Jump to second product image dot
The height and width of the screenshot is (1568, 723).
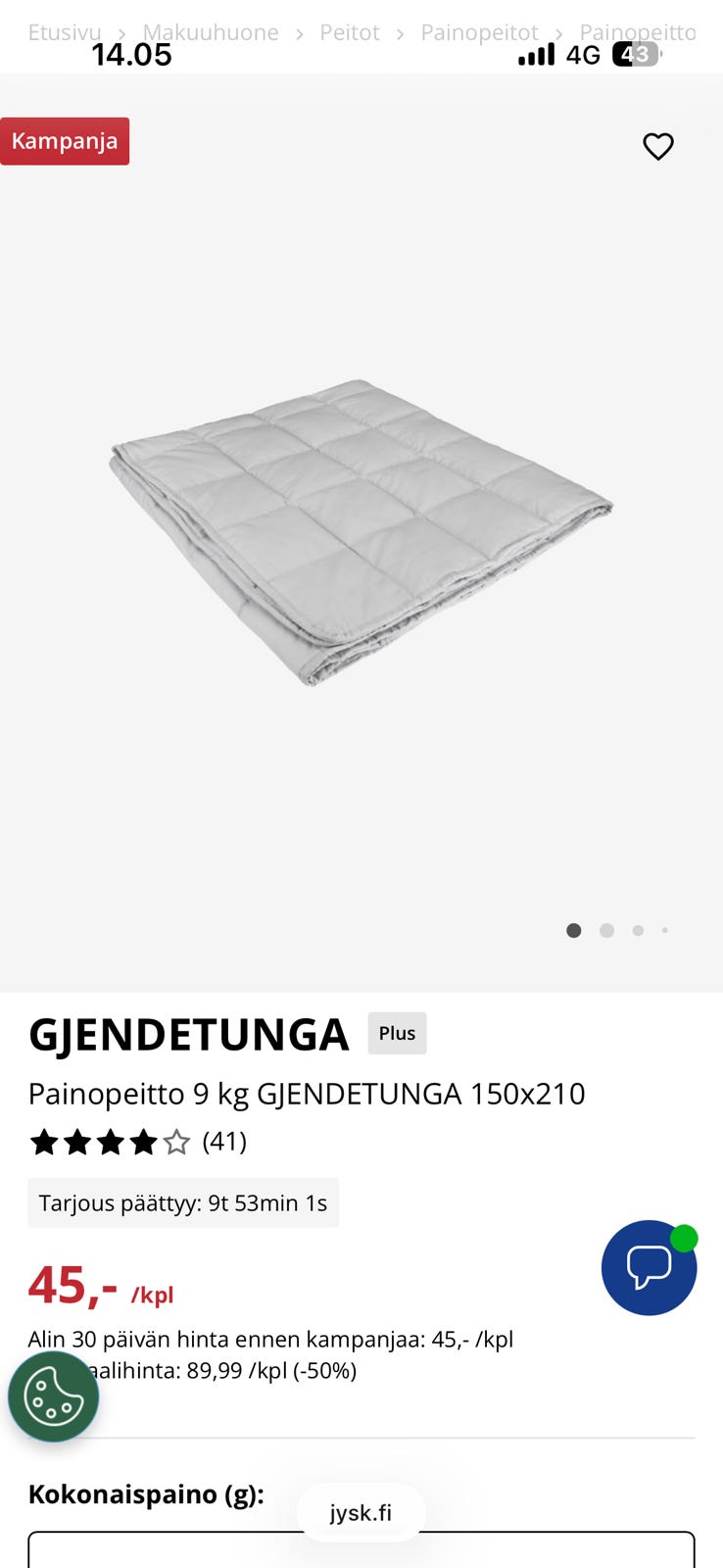pyautogui.click(x=607, y=930)
